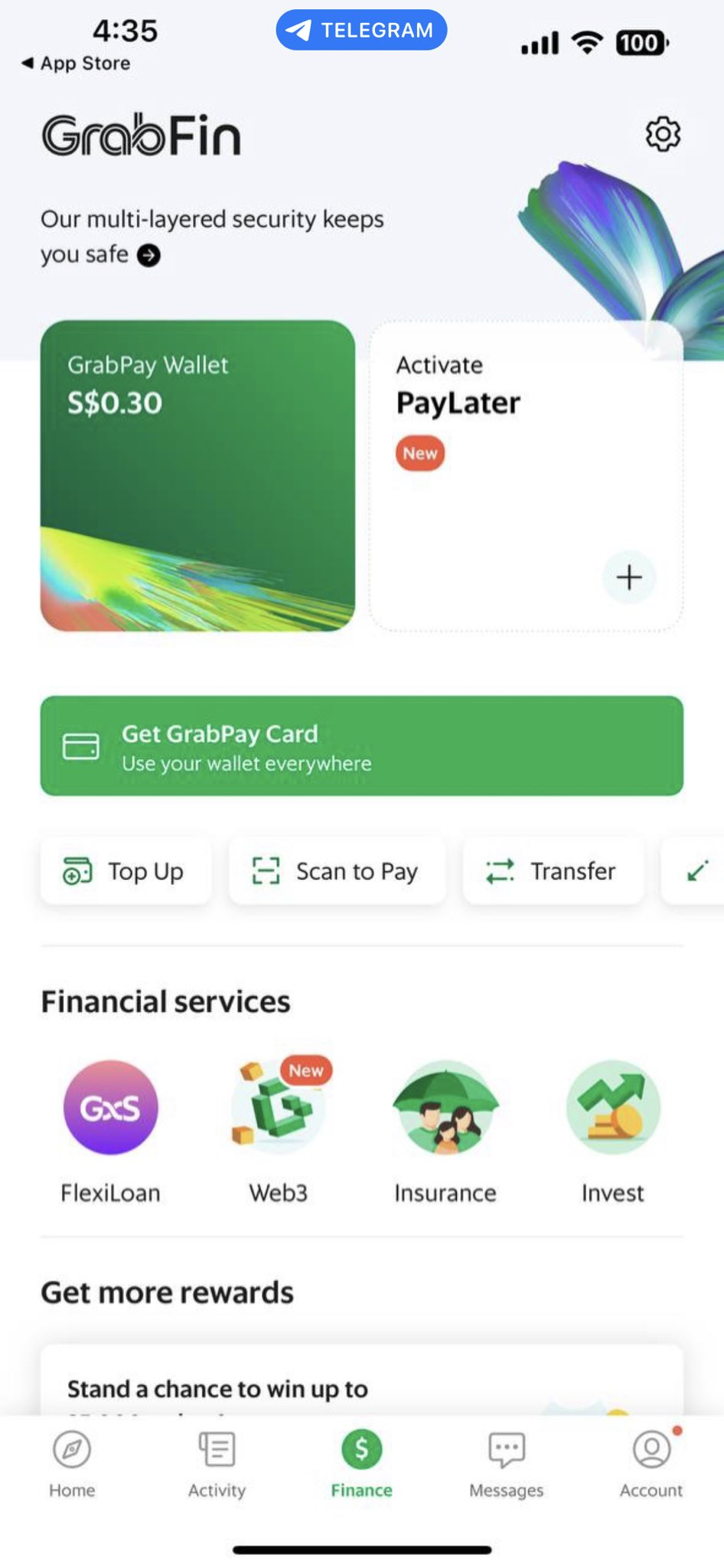Get the GrabPay Card banner
724x1568 pixels.
tap(361, 746)
